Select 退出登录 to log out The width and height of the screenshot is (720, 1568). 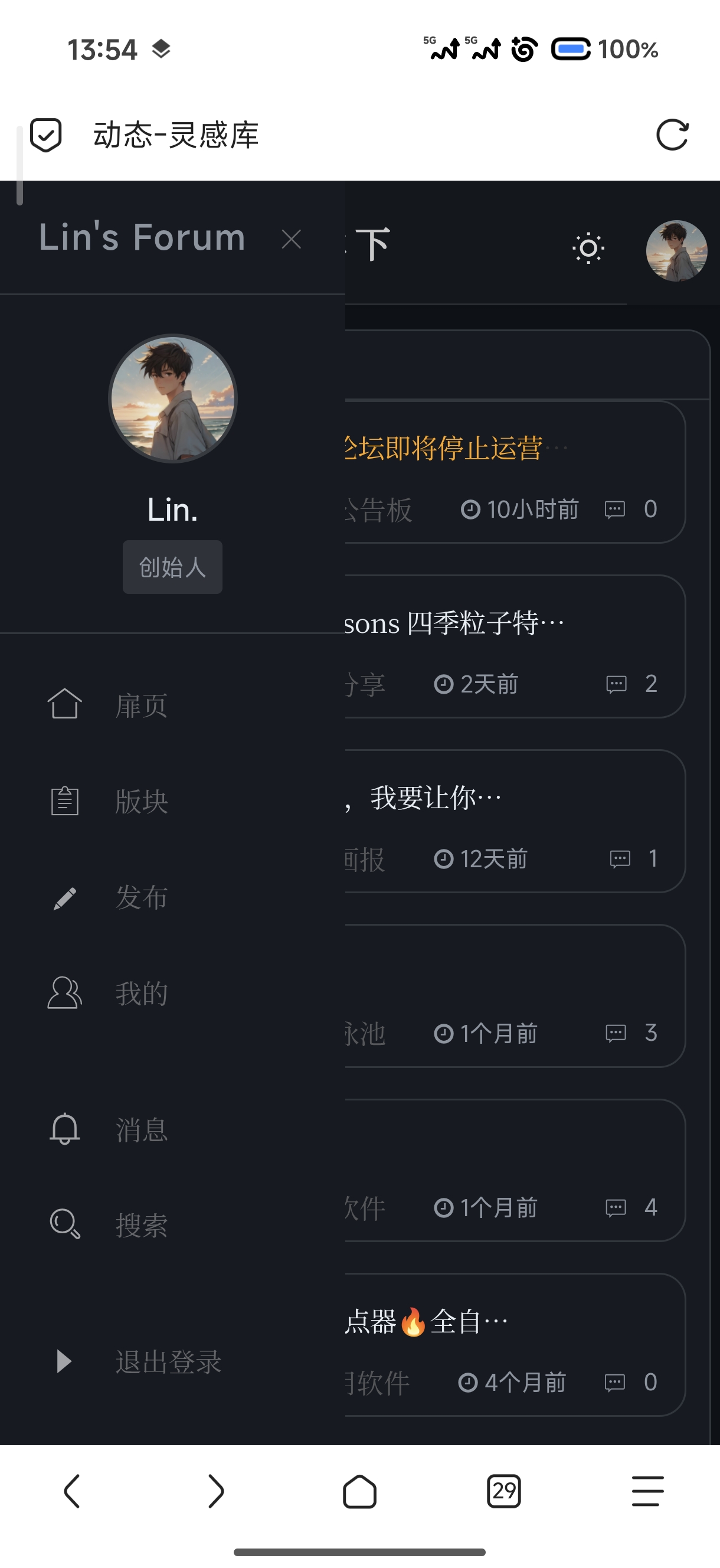point(169,1361)
